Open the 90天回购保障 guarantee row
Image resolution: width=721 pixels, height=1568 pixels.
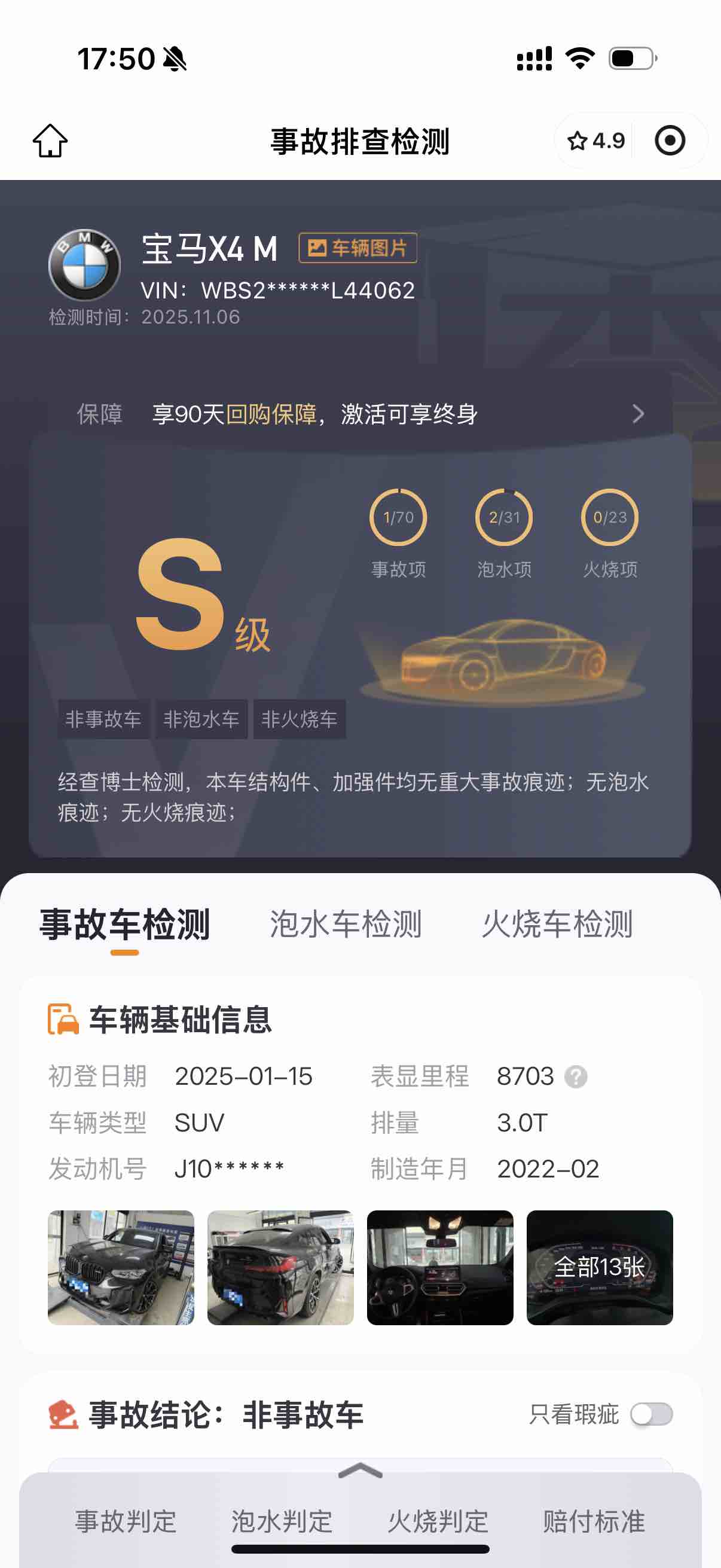tap(360, 414)
